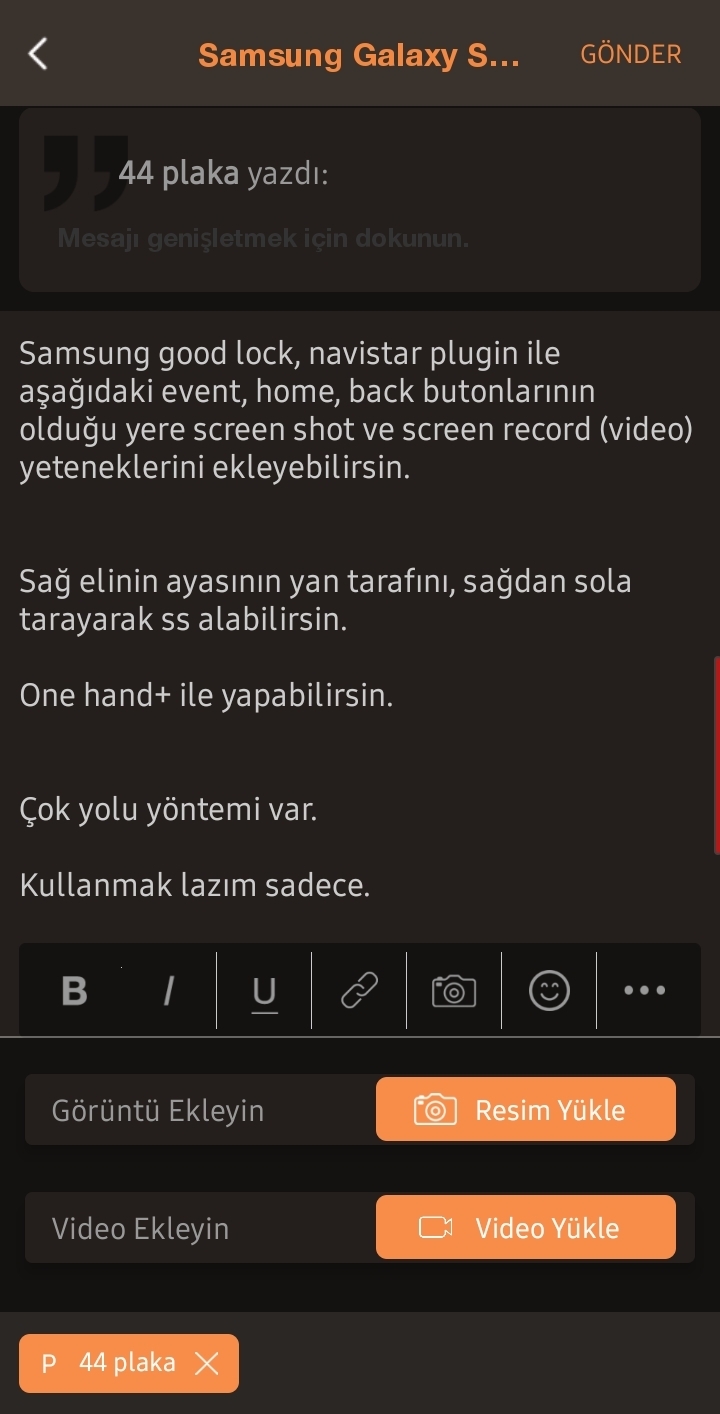Screen dimensions: 720x1414
Task: Tap the Video Yükle button
Action: (526, 1227)
